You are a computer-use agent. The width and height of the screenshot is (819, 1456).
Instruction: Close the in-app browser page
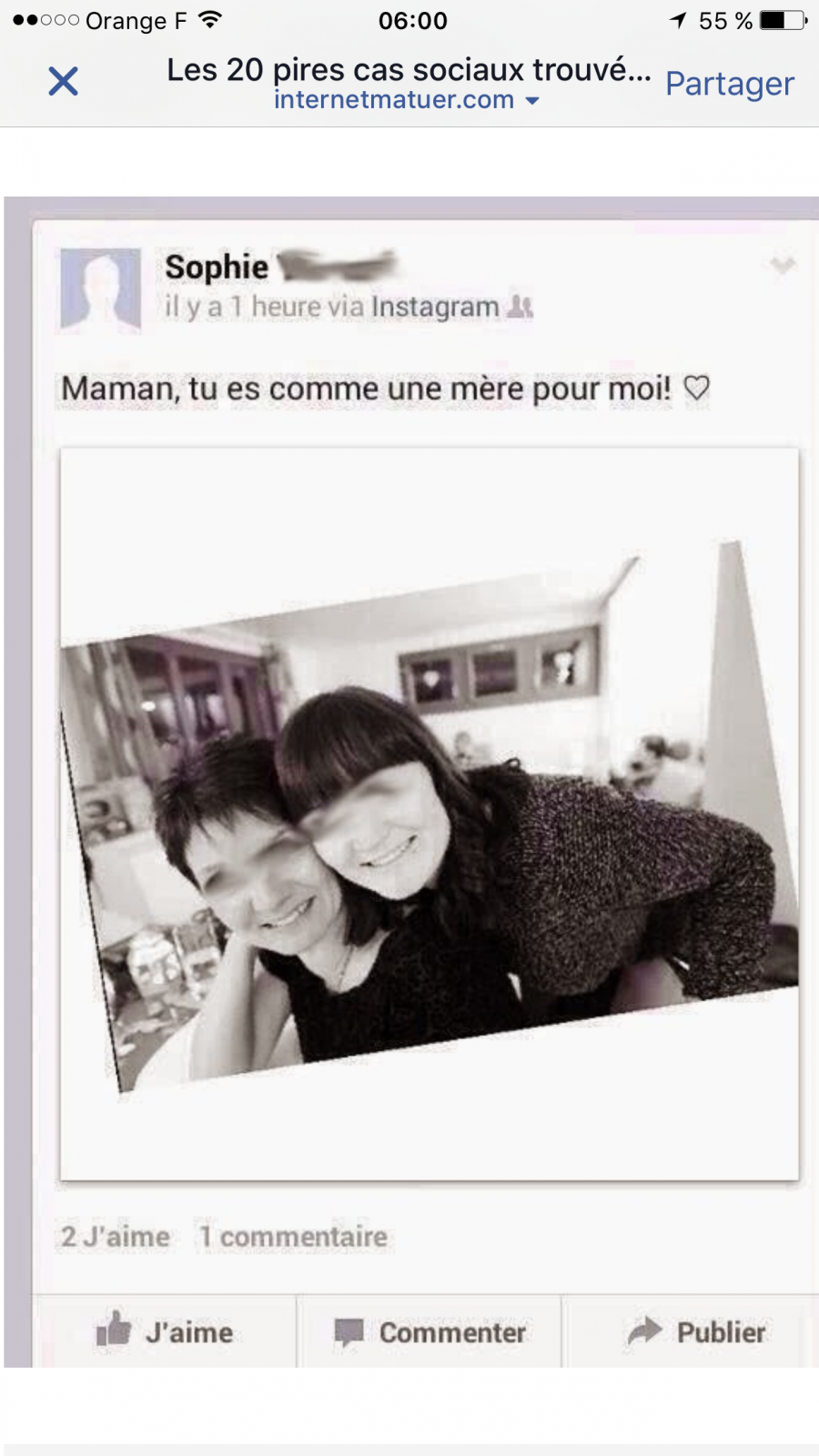(x=63, y=81)
